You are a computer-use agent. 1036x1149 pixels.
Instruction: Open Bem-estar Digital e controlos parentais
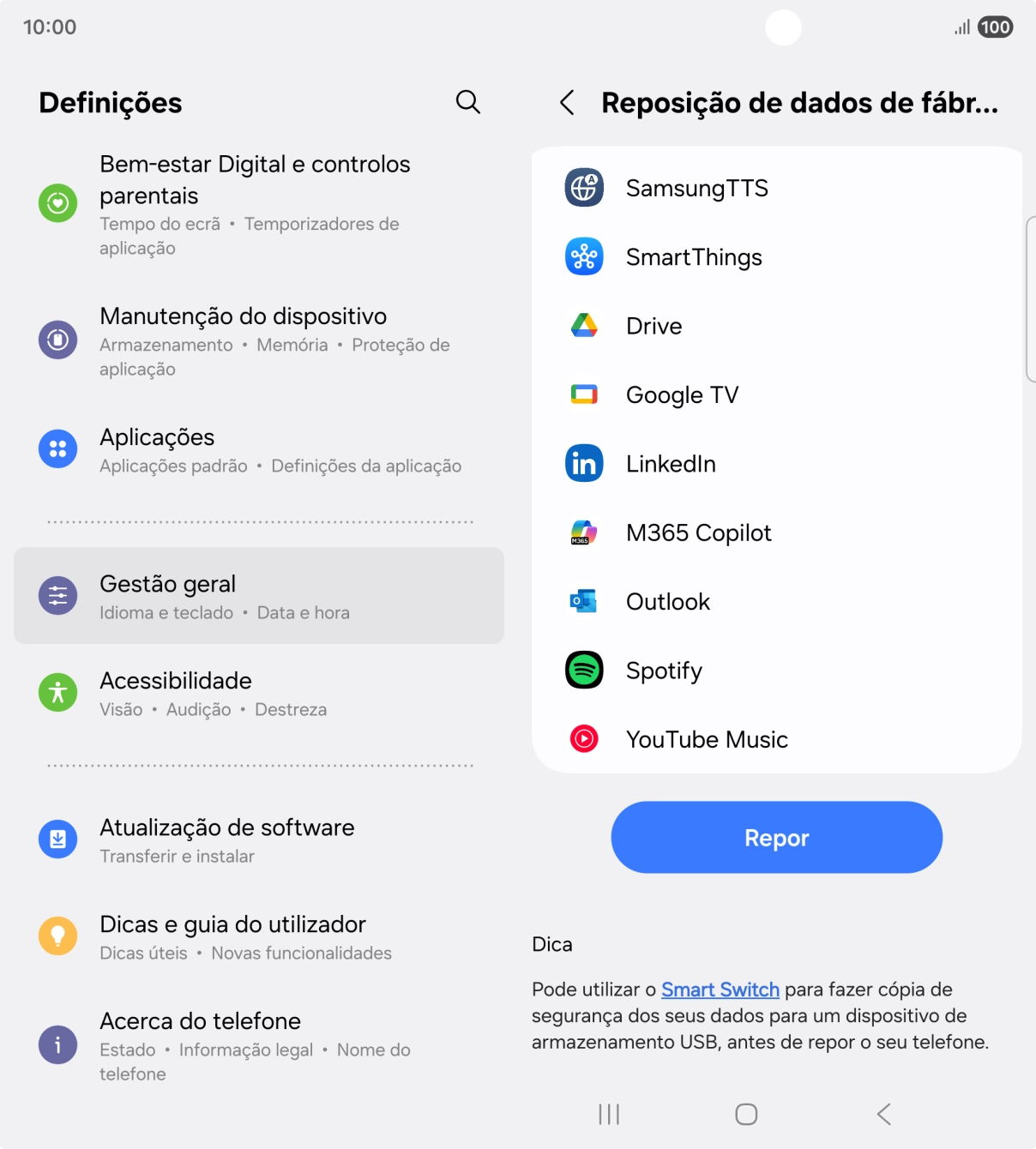pyautogui.click(x=257, y=204)
